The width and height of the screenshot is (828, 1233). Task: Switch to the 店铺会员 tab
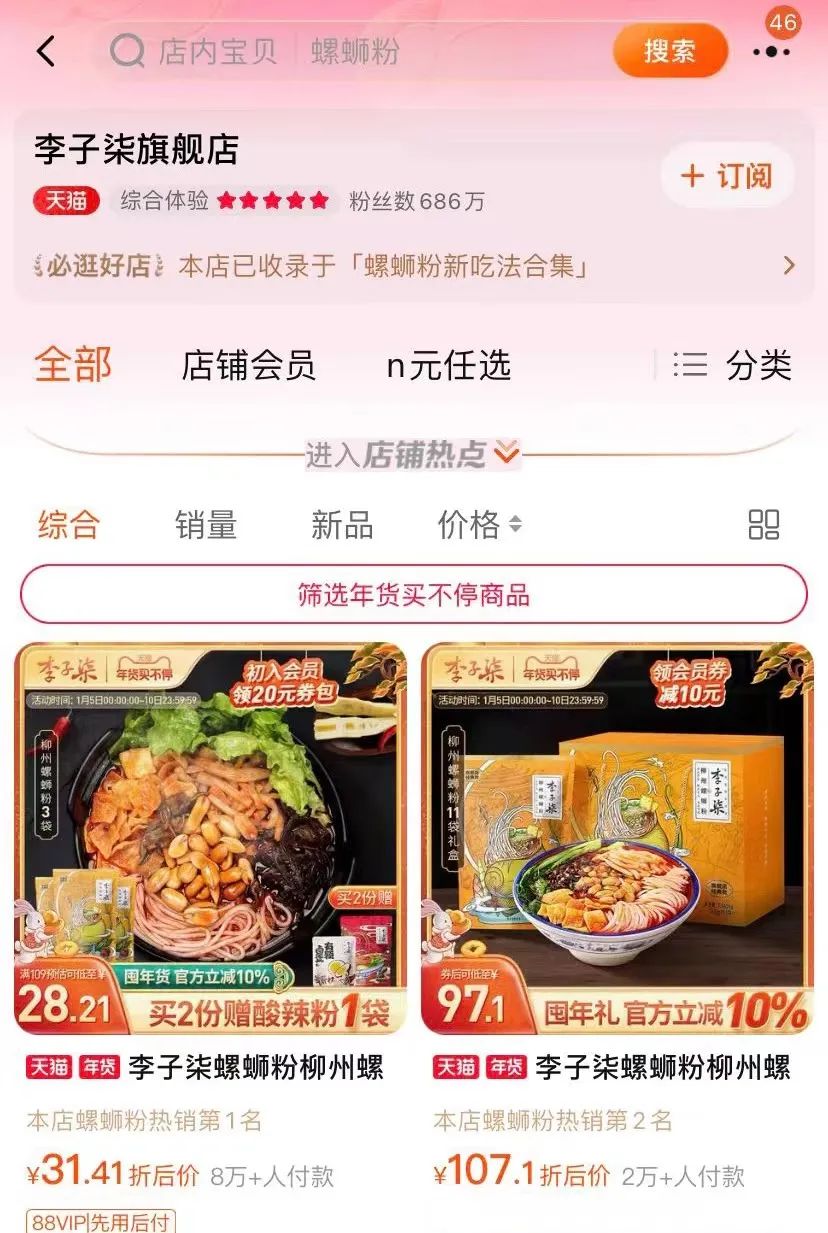click(x=248, y=365)
